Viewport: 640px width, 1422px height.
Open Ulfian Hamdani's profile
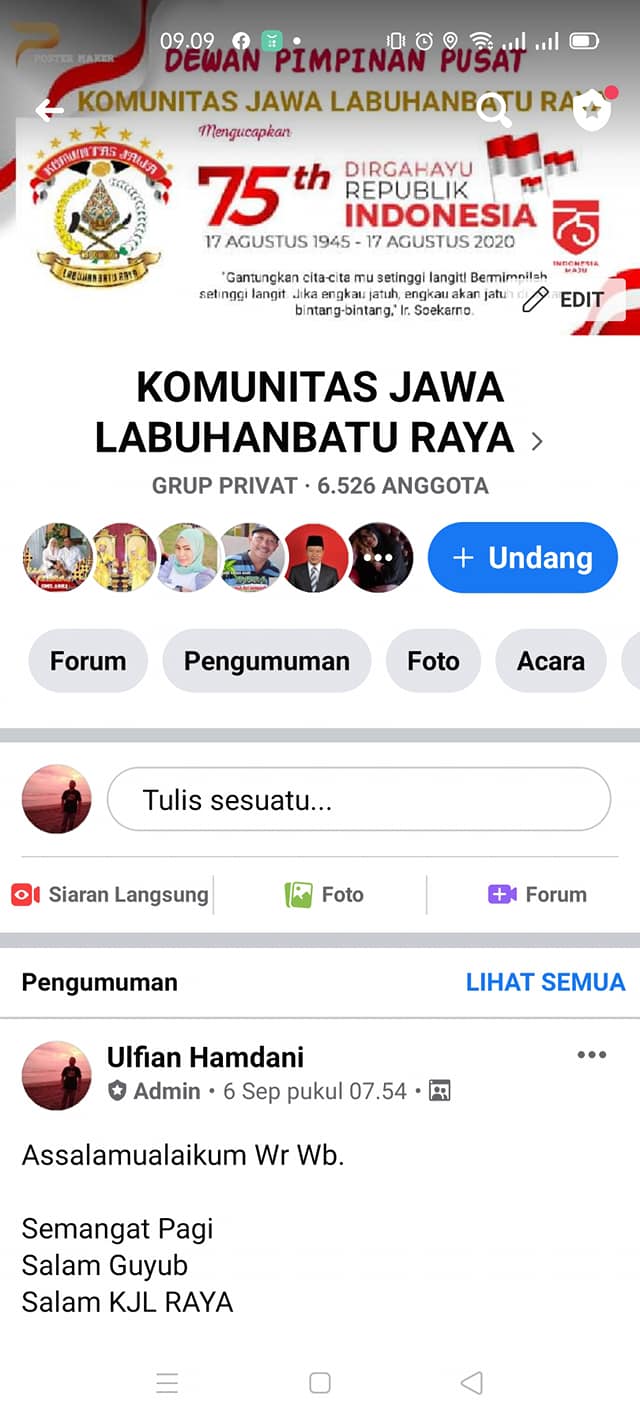coord(205,1057)
